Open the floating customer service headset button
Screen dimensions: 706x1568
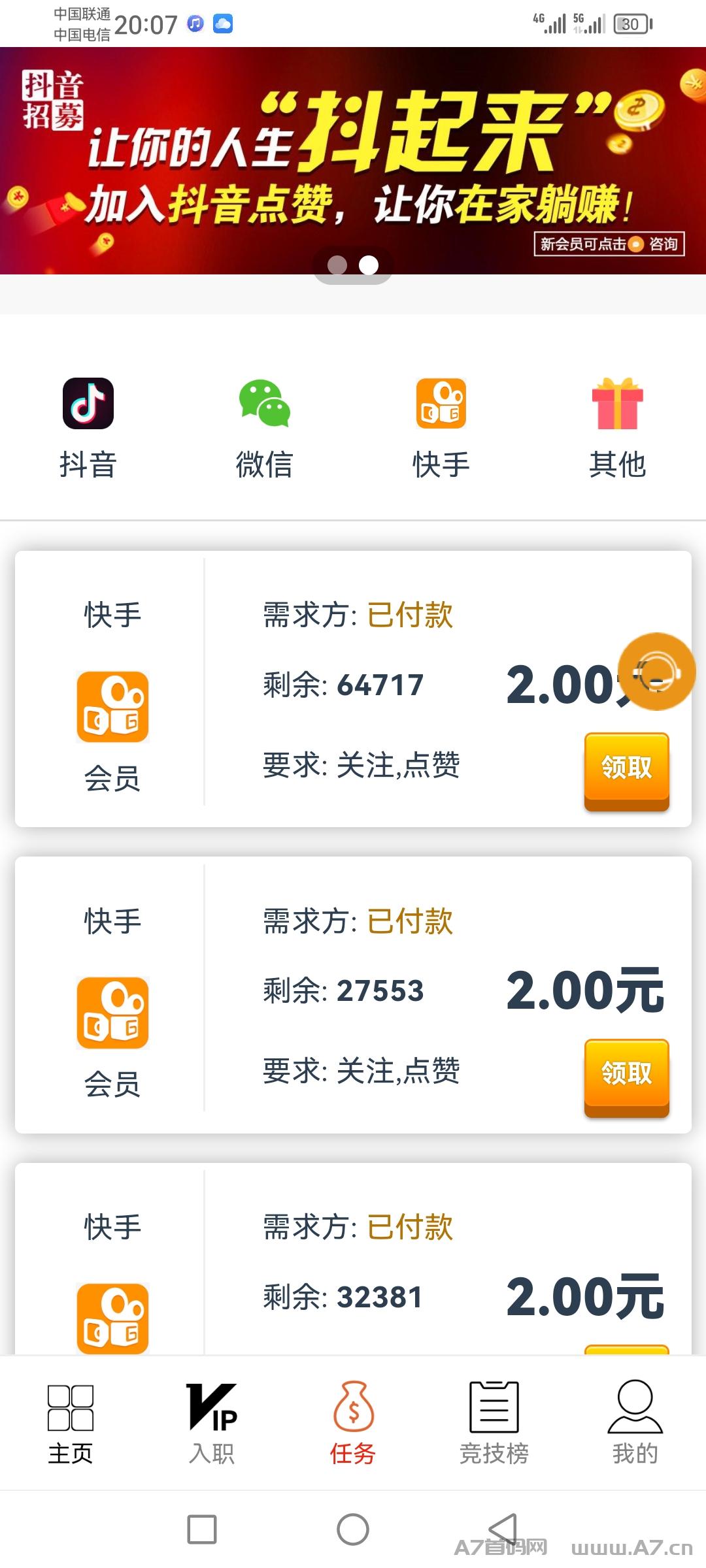tap(656, 672)
